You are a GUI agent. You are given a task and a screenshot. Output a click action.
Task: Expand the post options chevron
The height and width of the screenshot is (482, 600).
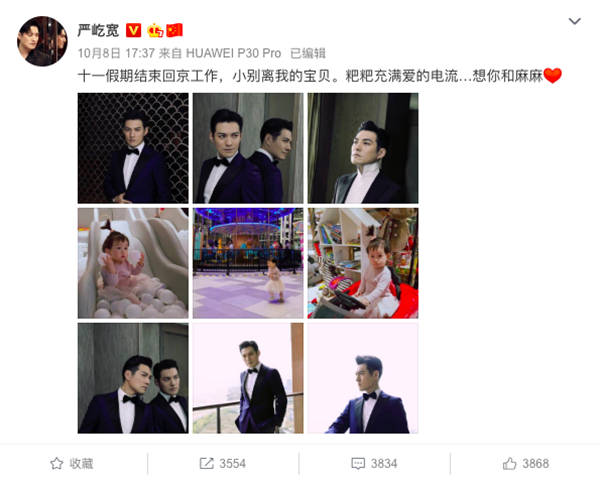(574, 21)
